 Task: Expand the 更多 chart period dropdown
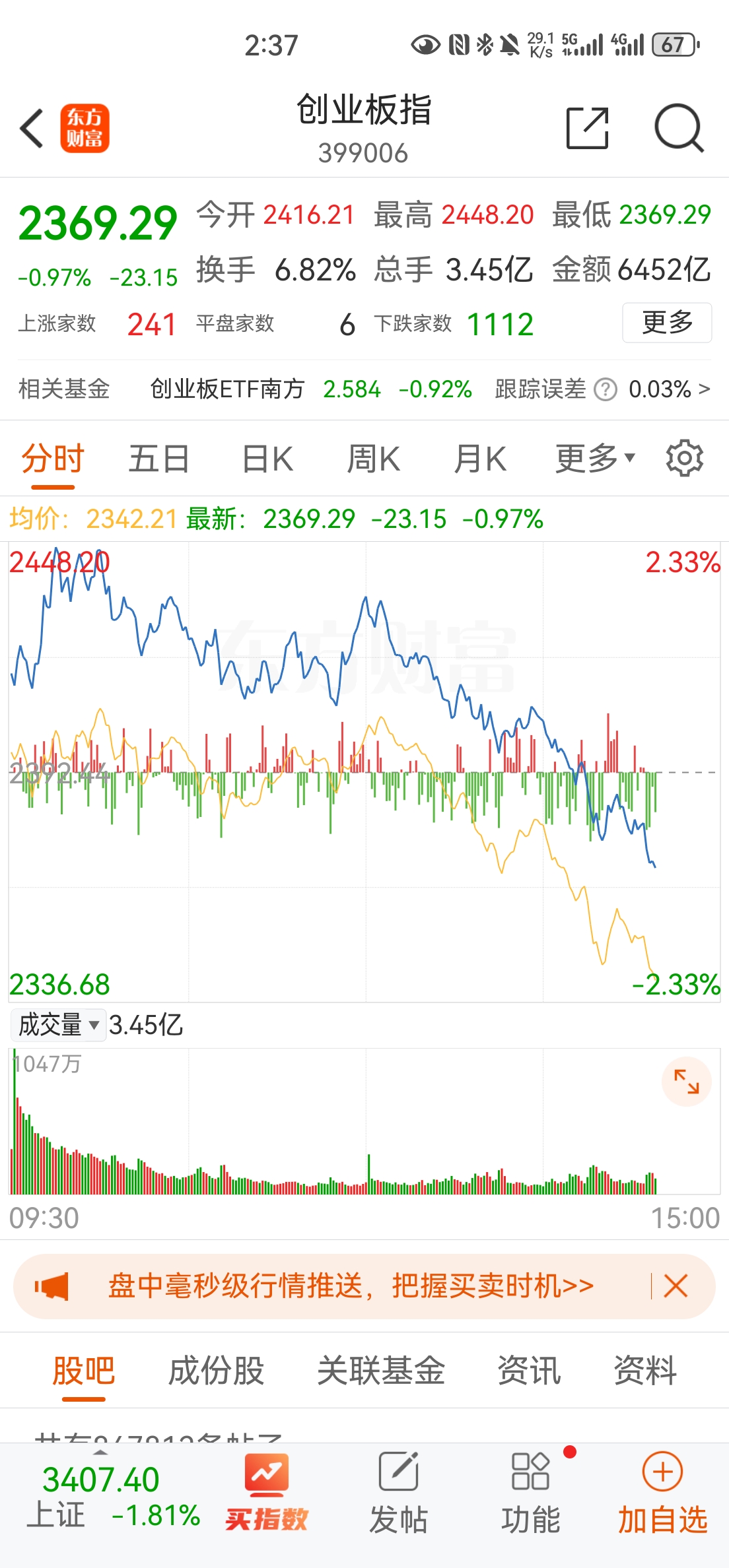[x=594, y=459]
